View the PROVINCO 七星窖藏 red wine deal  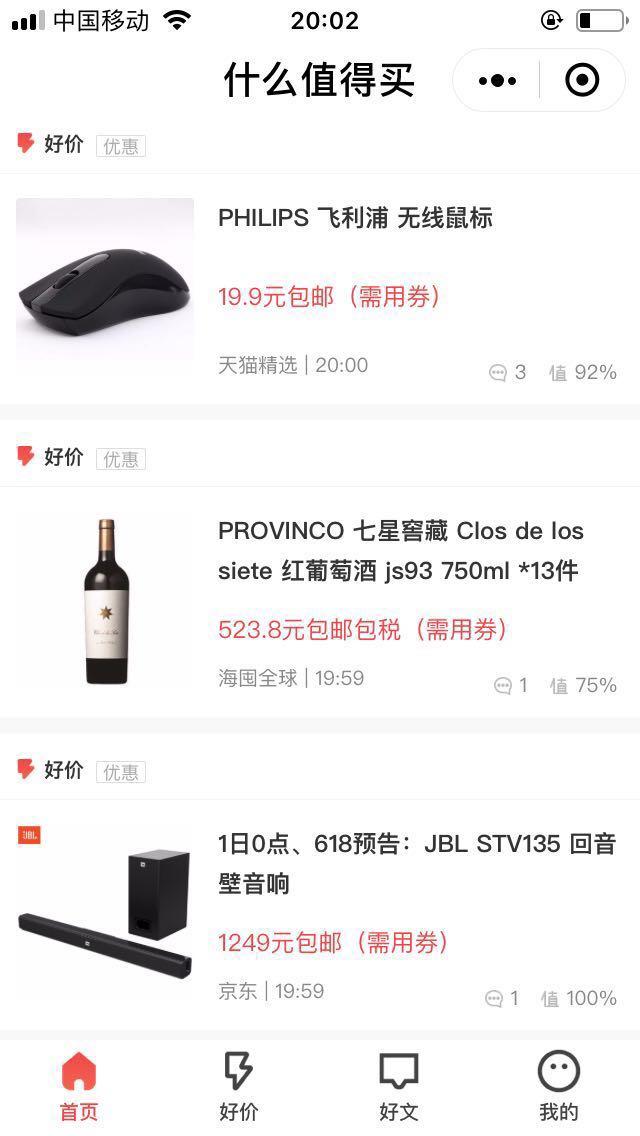(400, 551)
